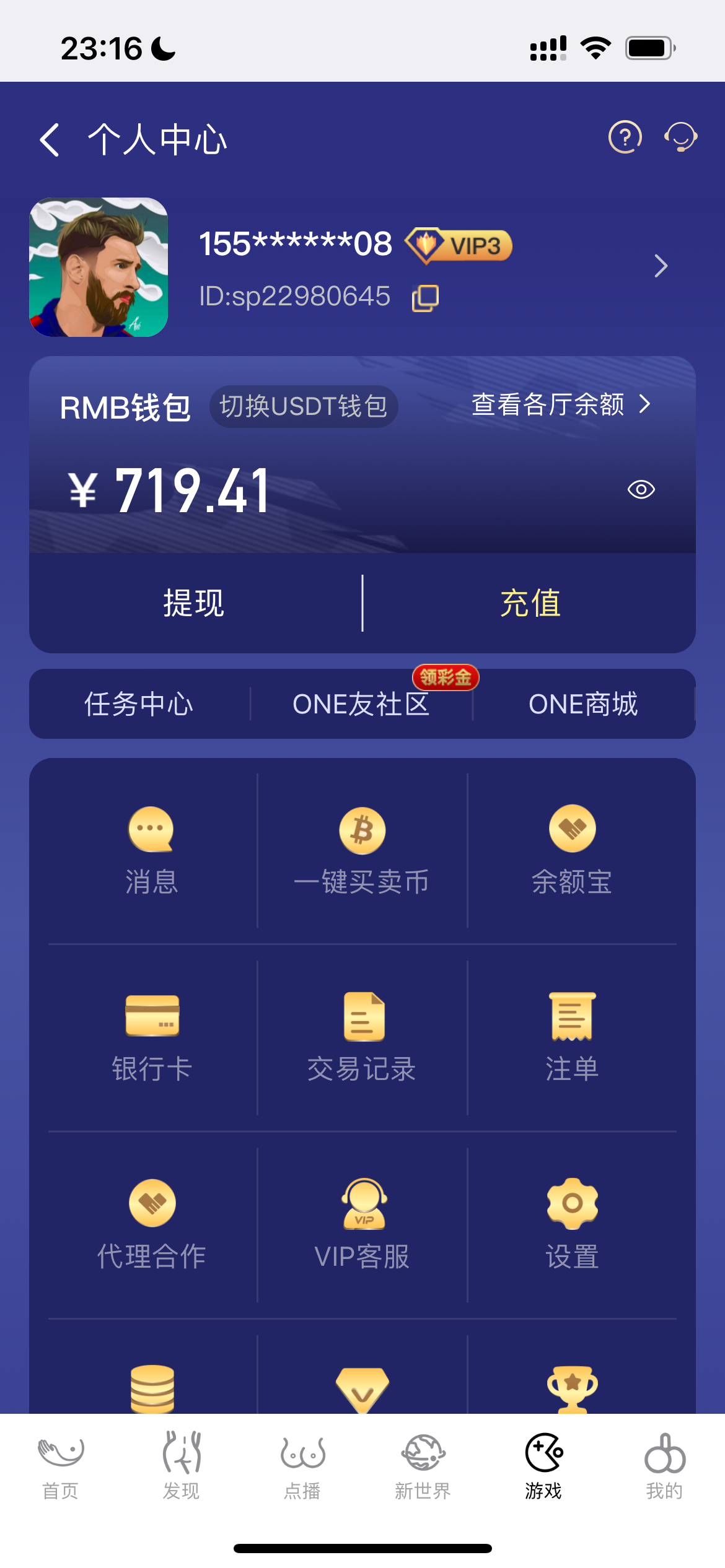Viewport: 725px width, 1568px height.
Task: Open 余额宝
Action: click(572, 850)
